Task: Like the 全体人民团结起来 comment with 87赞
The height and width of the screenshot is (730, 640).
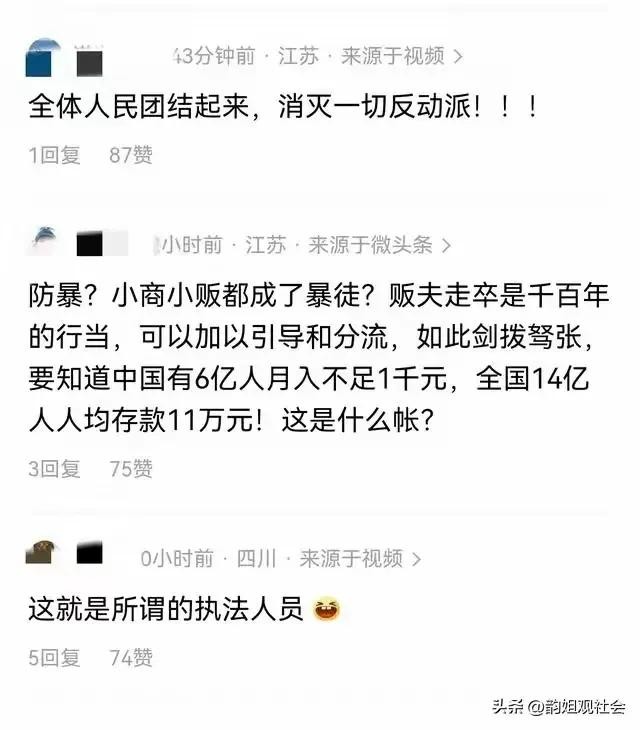Action: [130, 155]
